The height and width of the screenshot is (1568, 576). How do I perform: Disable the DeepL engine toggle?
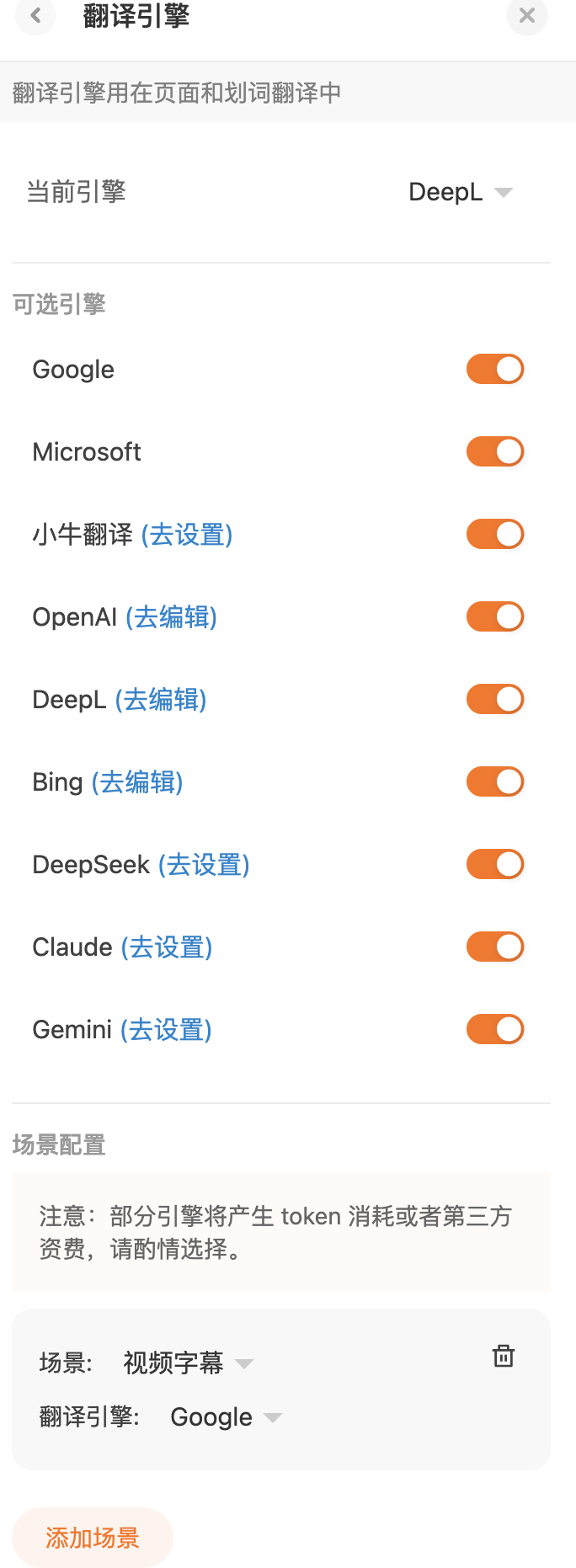click(x=495, y=699)
